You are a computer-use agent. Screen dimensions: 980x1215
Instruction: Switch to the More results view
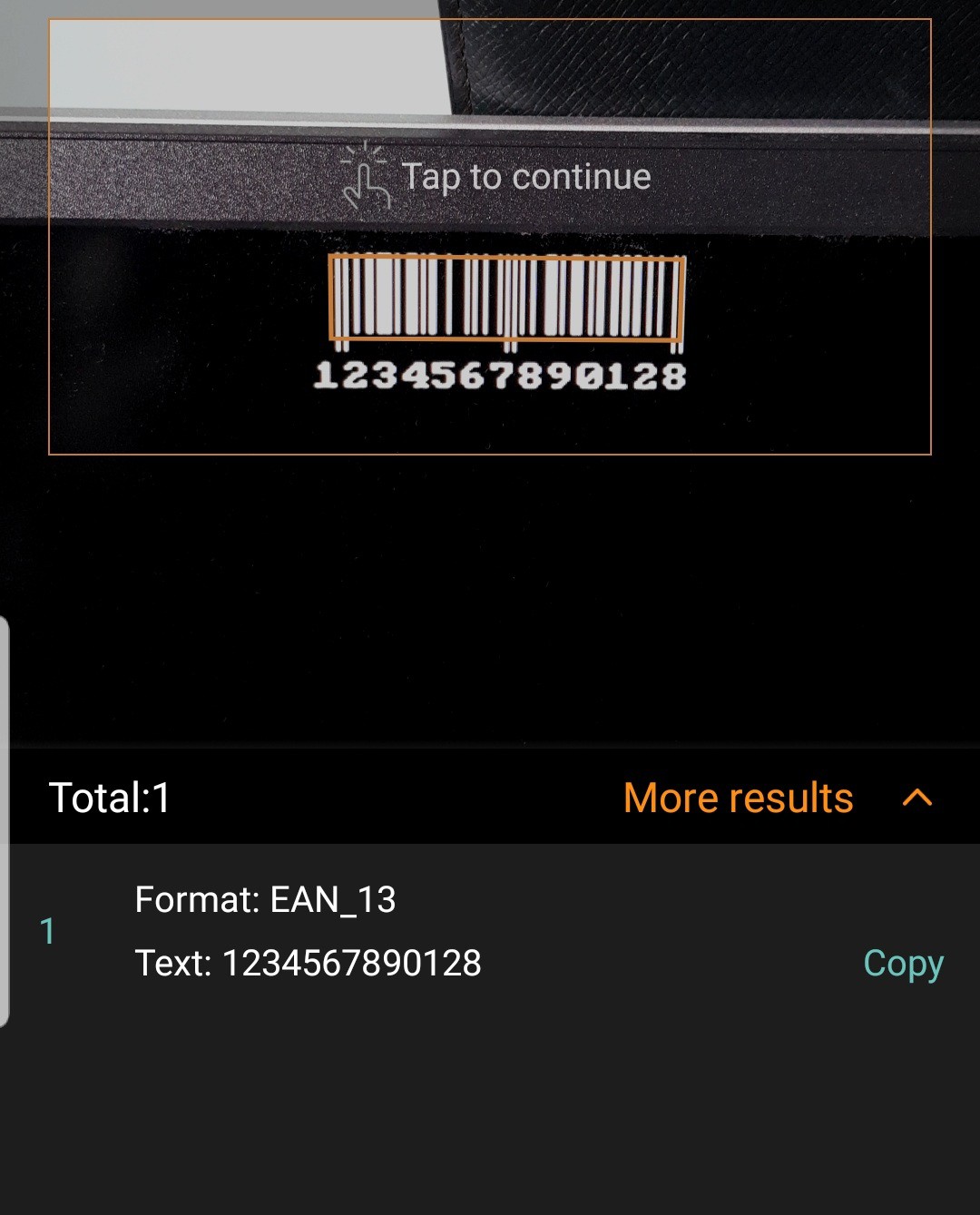point(738,799)
